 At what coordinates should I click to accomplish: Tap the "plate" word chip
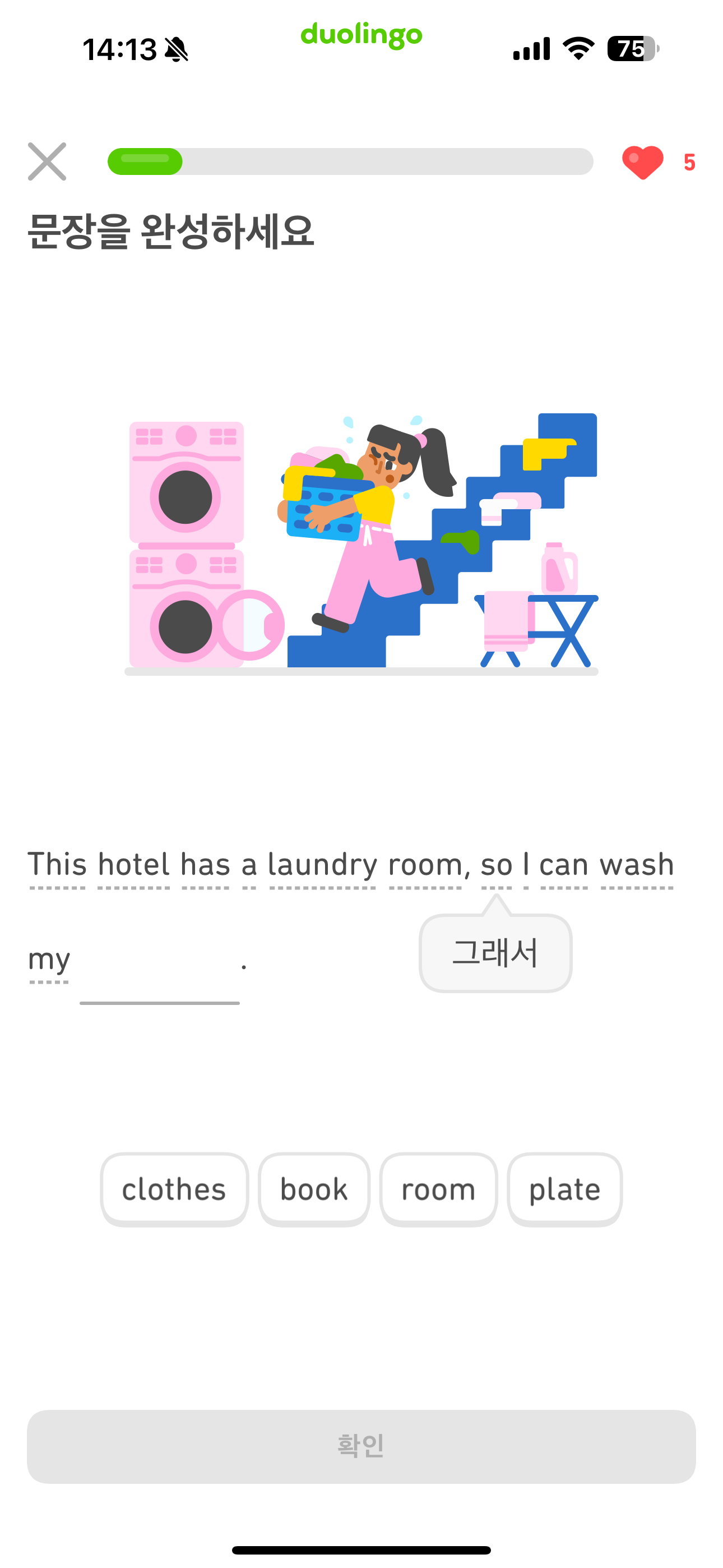pyautogui.click(x=564, y=1189)
